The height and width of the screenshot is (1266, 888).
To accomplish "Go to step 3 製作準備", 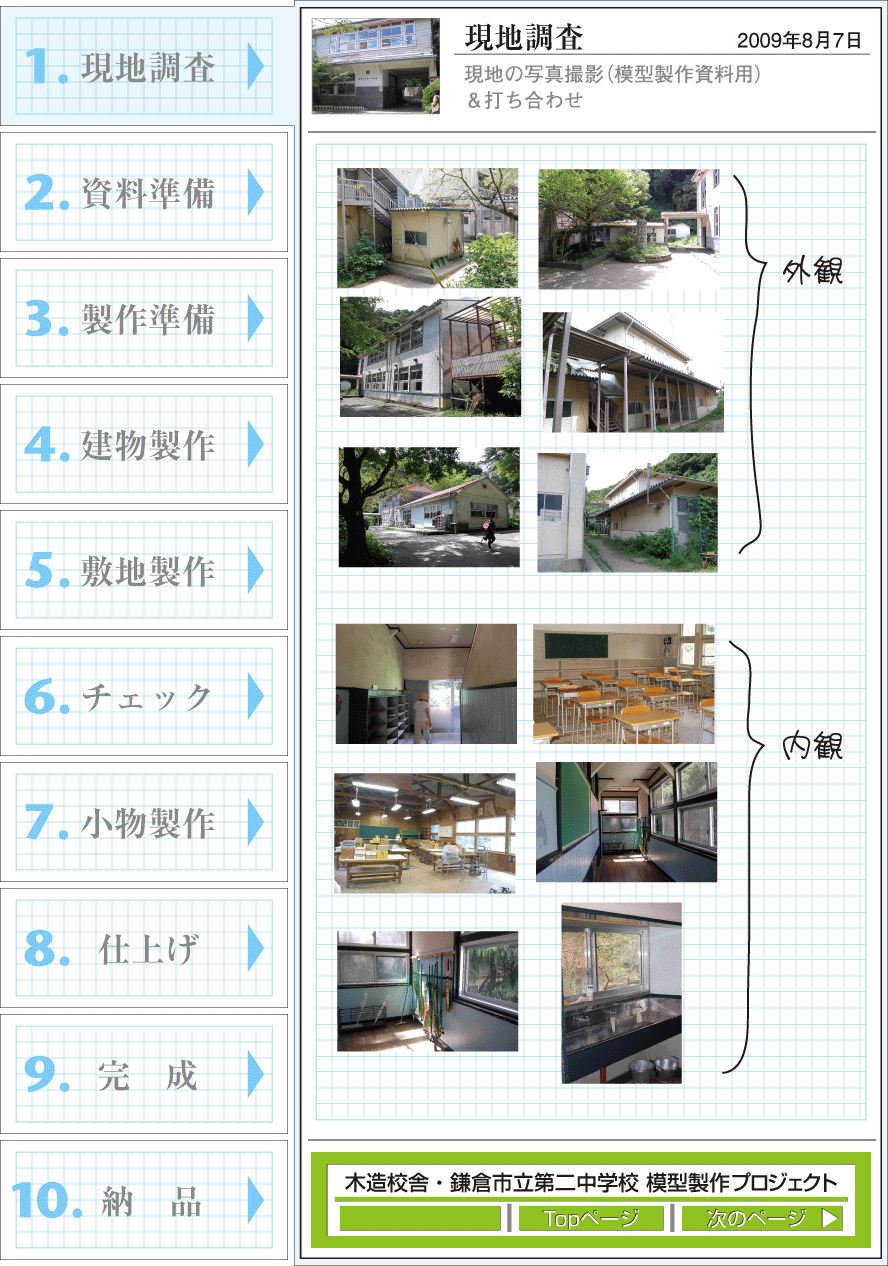I will click(144, 318).
